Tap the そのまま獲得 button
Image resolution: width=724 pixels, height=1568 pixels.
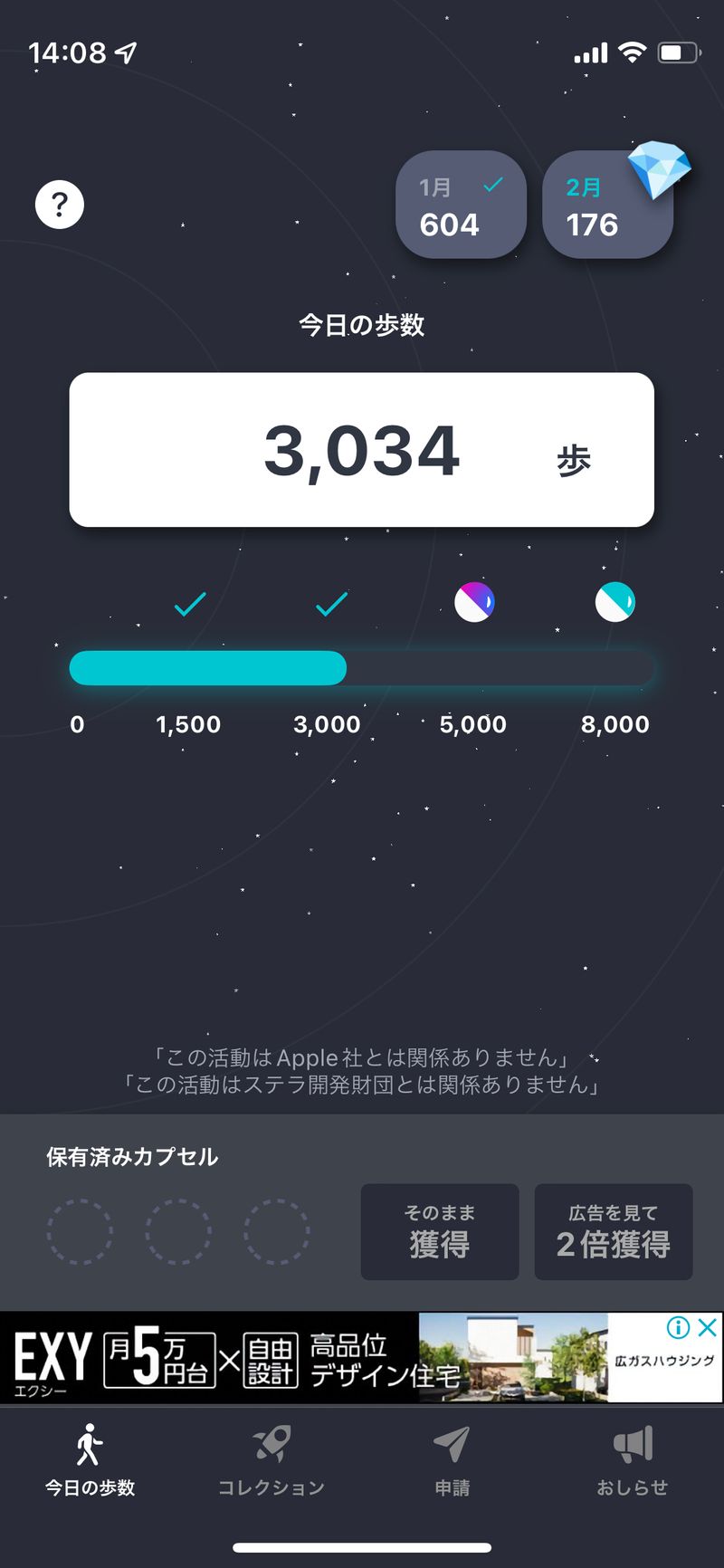[440, 1232]
